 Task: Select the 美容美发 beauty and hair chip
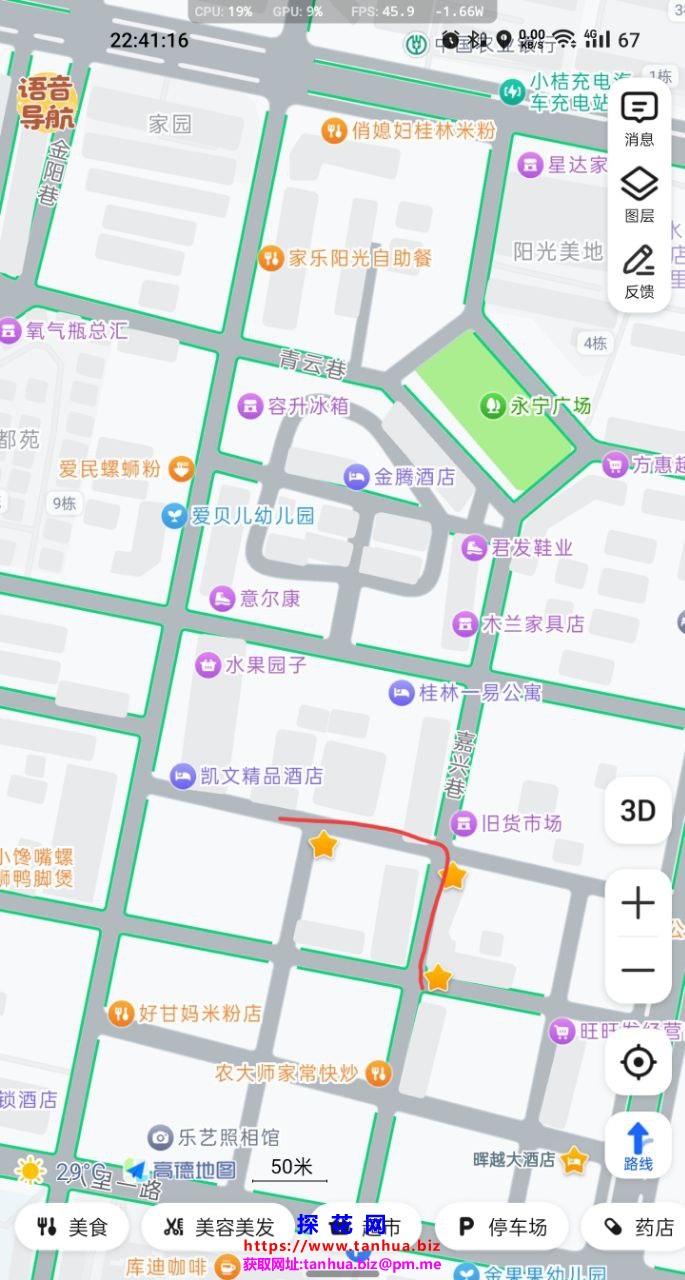[x=219, y=1227]
